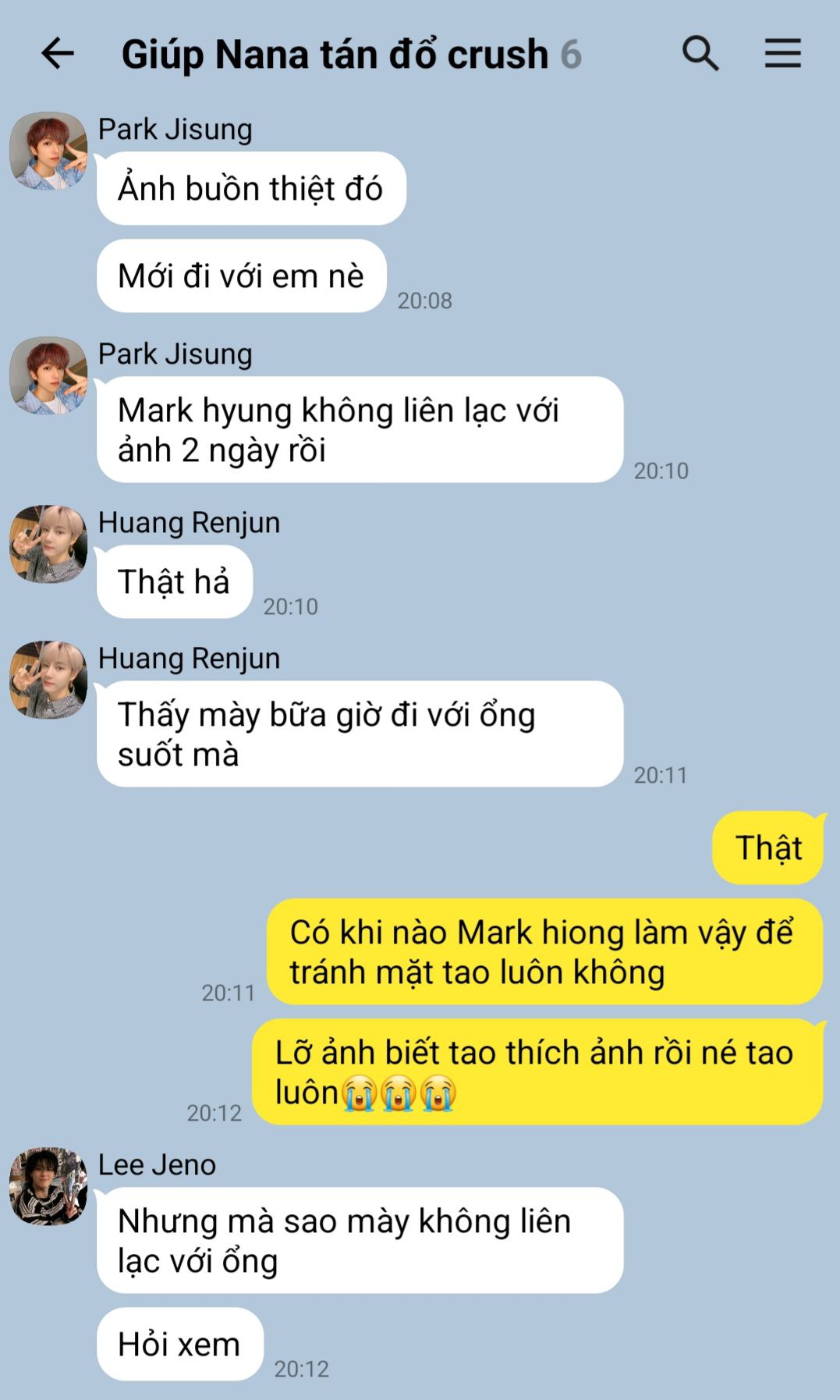Open Park Jisung's profile picture
The image size is (840, 1400).
48,151
